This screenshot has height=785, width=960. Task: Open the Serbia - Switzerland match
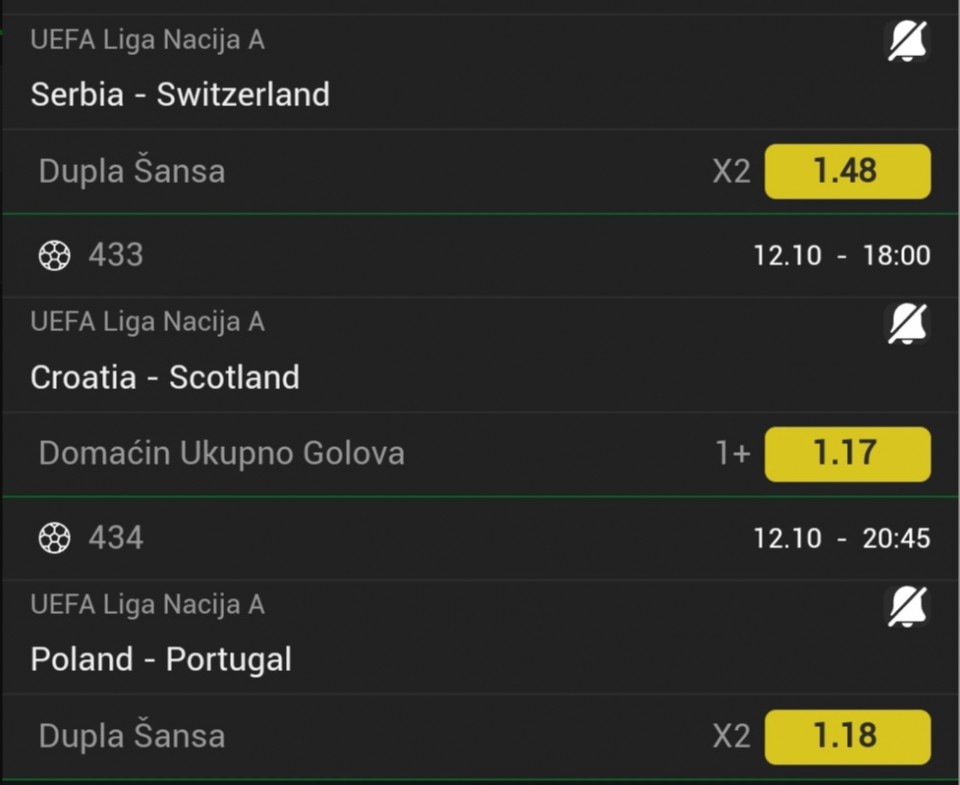pyautogui.click(x=180, y=94)
